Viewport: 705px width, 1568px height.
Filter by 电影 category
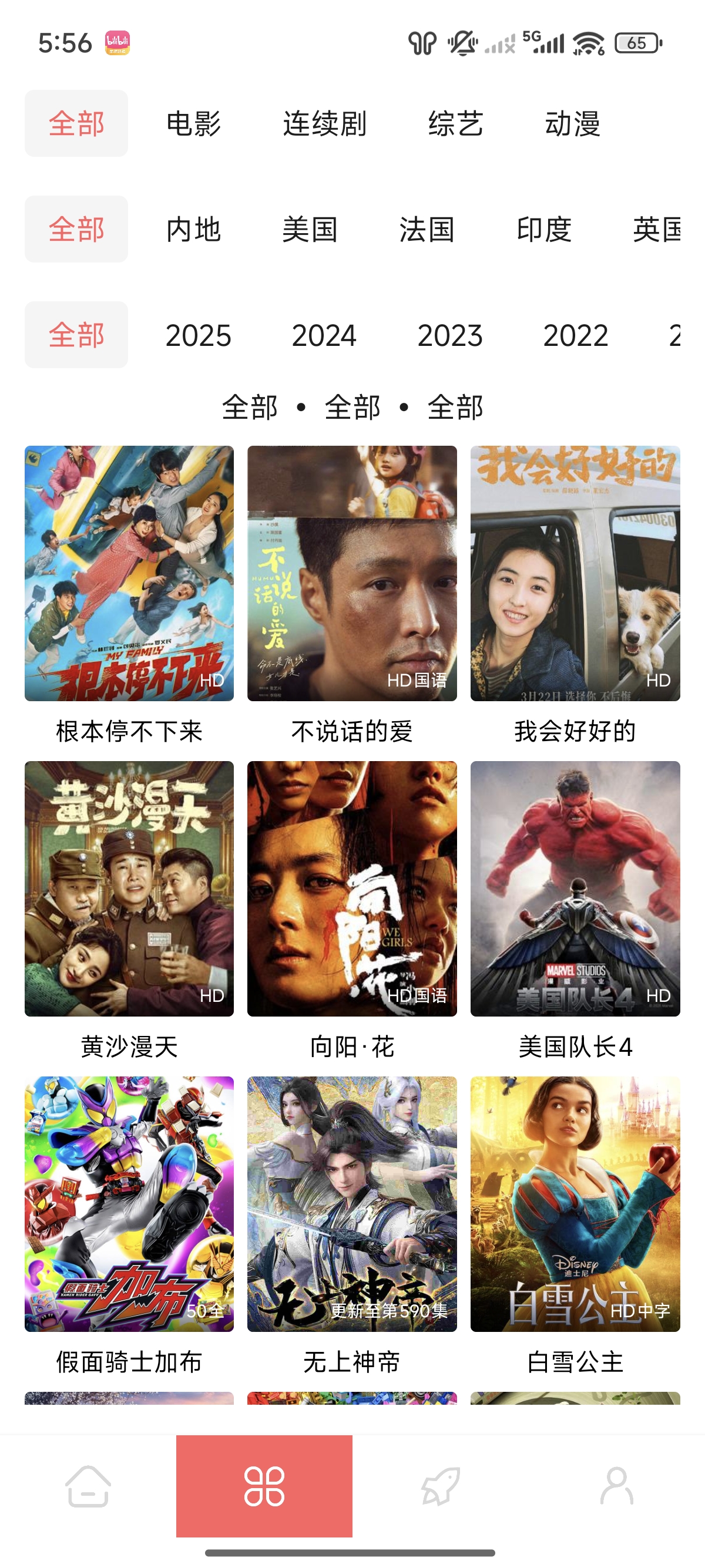(193, 123)
